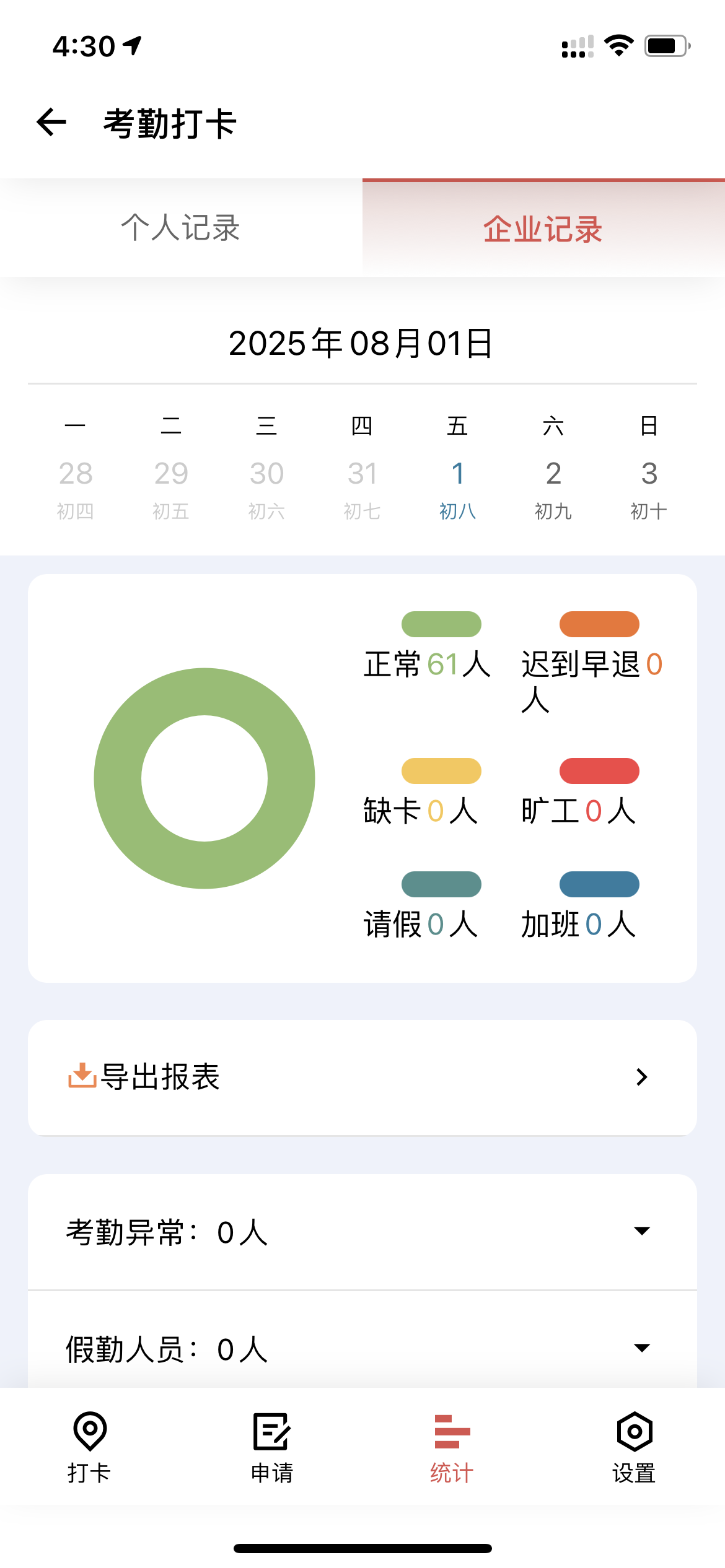Click the download icon next to 导出报表

(x=81, y=1076)
